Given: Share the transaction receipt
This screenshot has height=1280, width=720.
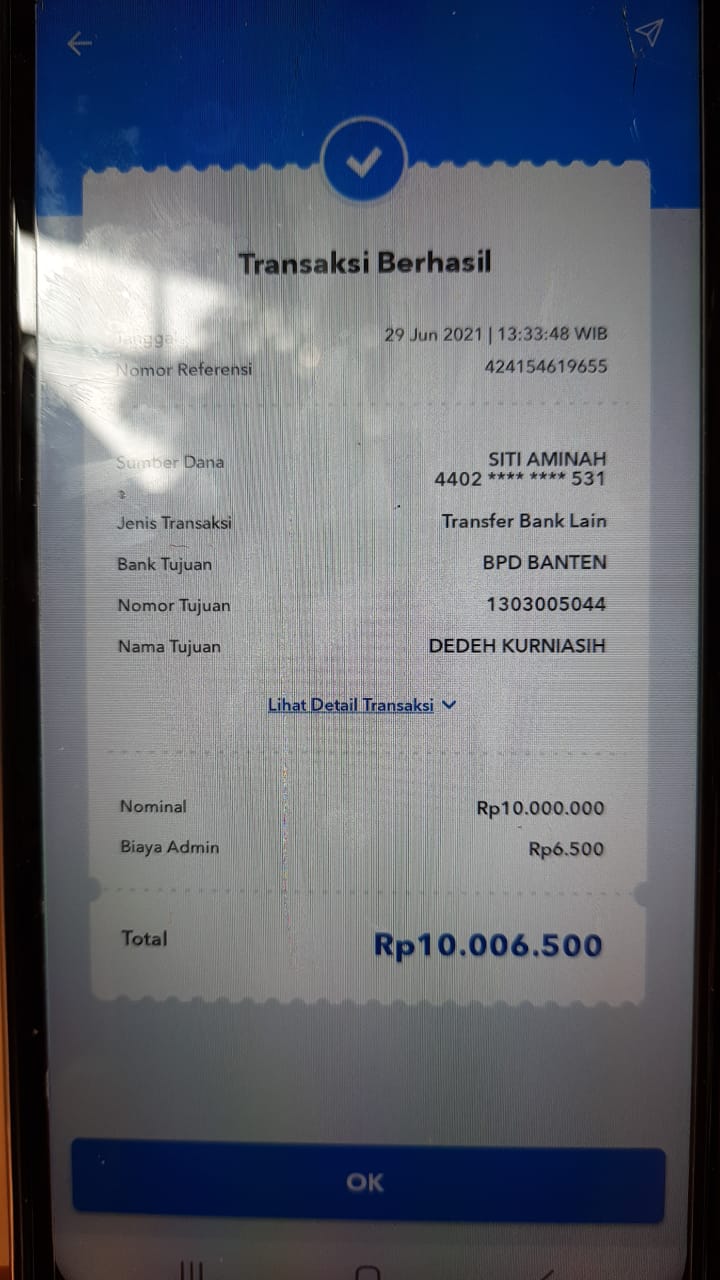Looking at the screenshot, I should (649, 33).
